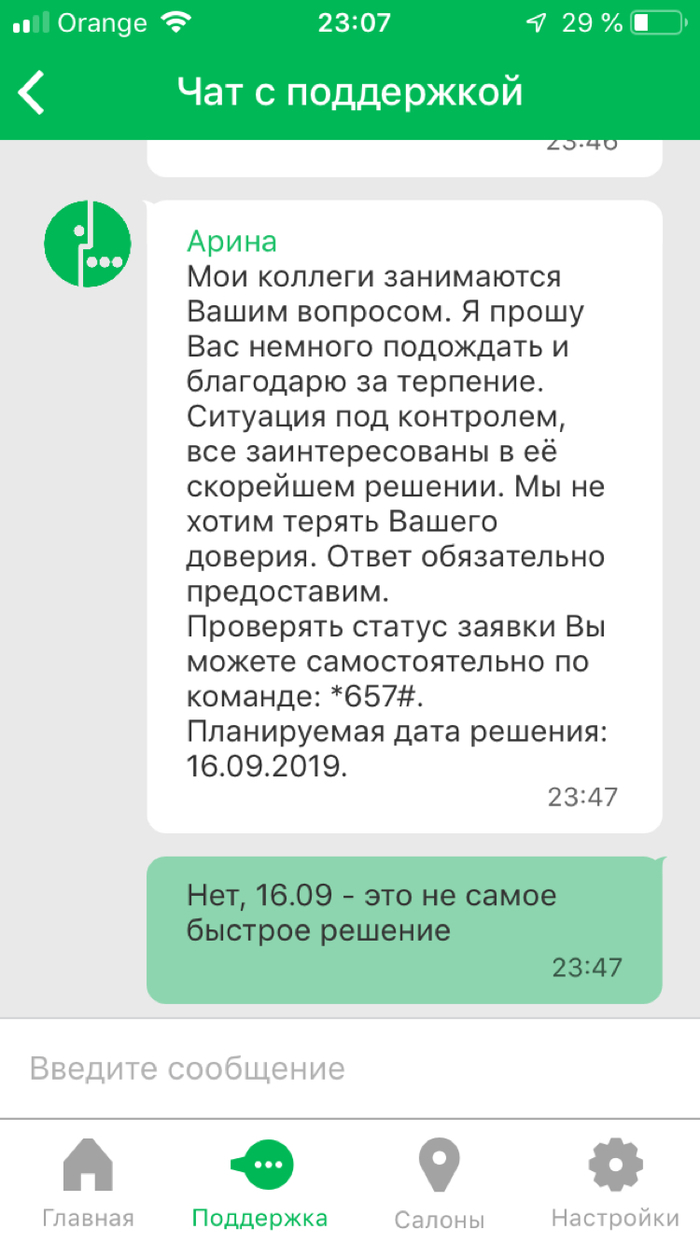Switch to the Салоны tab
Viewport: 700px width, 1243px height.
[x=439, y=1184]
